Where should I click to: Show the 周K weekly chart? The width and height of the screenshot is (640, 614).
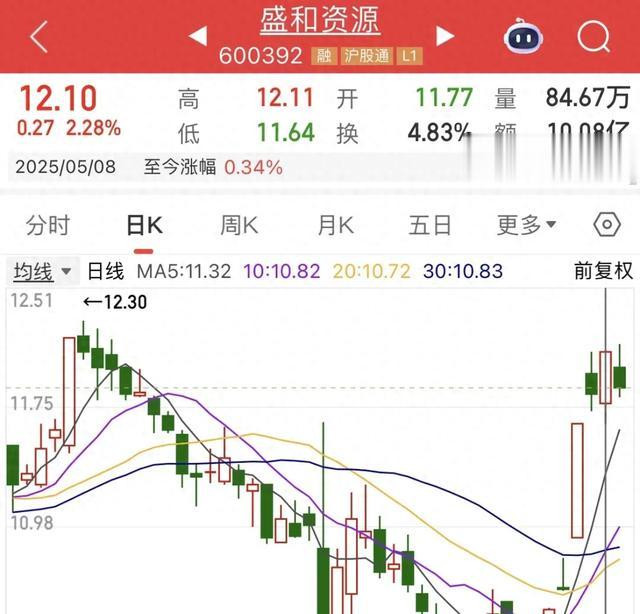point(239,225)
